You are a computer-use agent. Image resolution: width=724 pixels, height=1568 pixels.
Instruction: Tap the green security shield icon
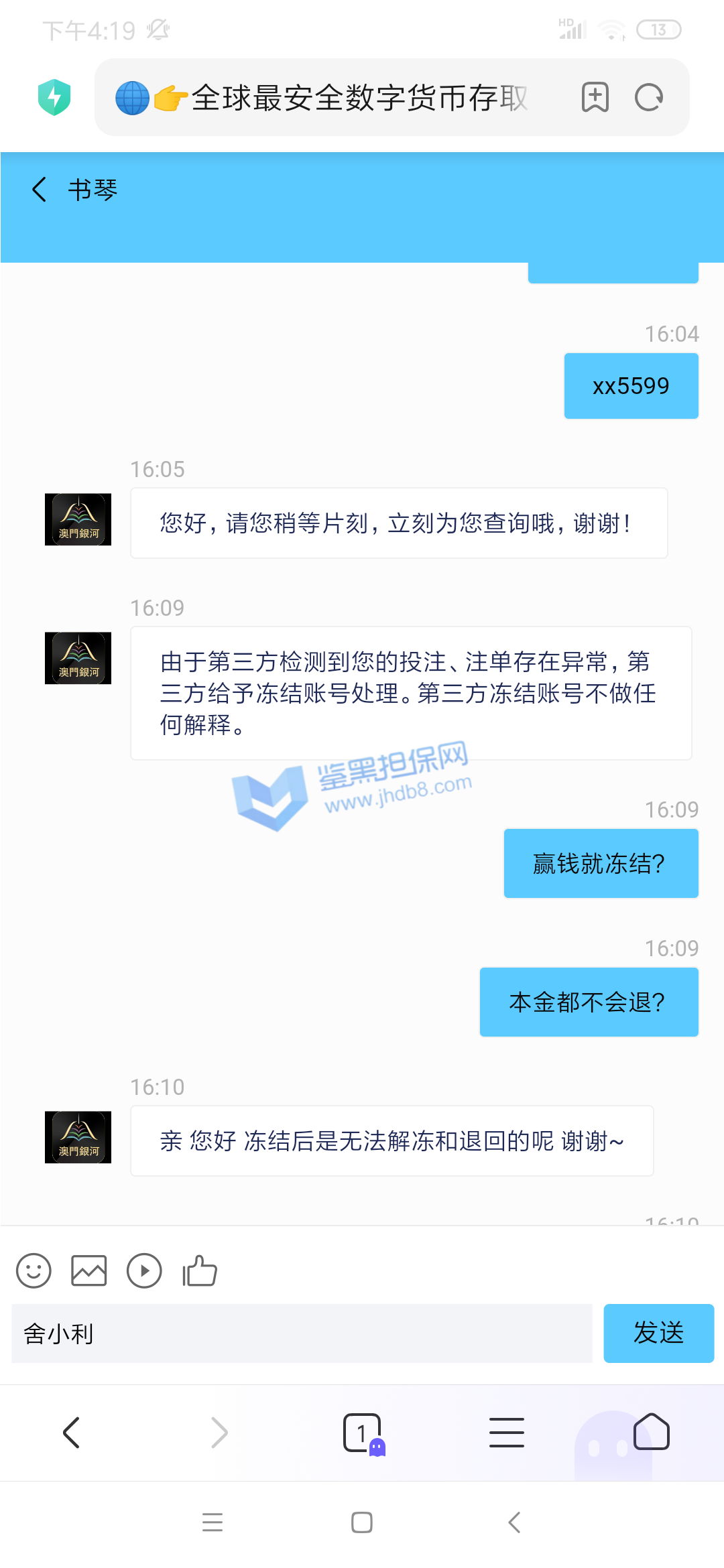[54, 98]
